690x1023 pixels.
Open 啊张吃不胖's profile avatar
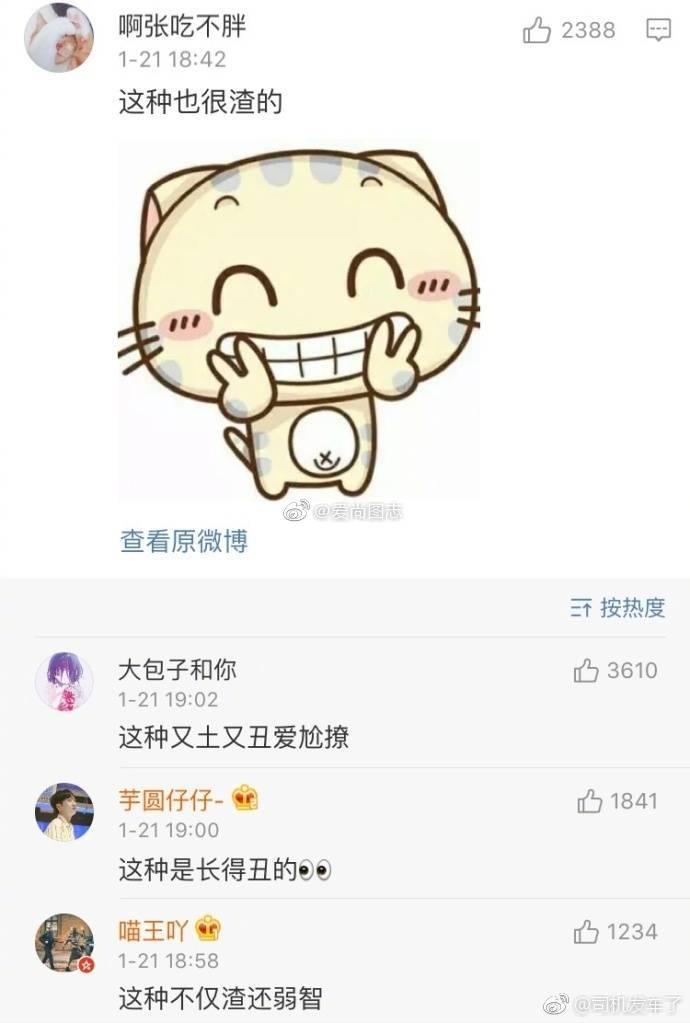(59, 38)
